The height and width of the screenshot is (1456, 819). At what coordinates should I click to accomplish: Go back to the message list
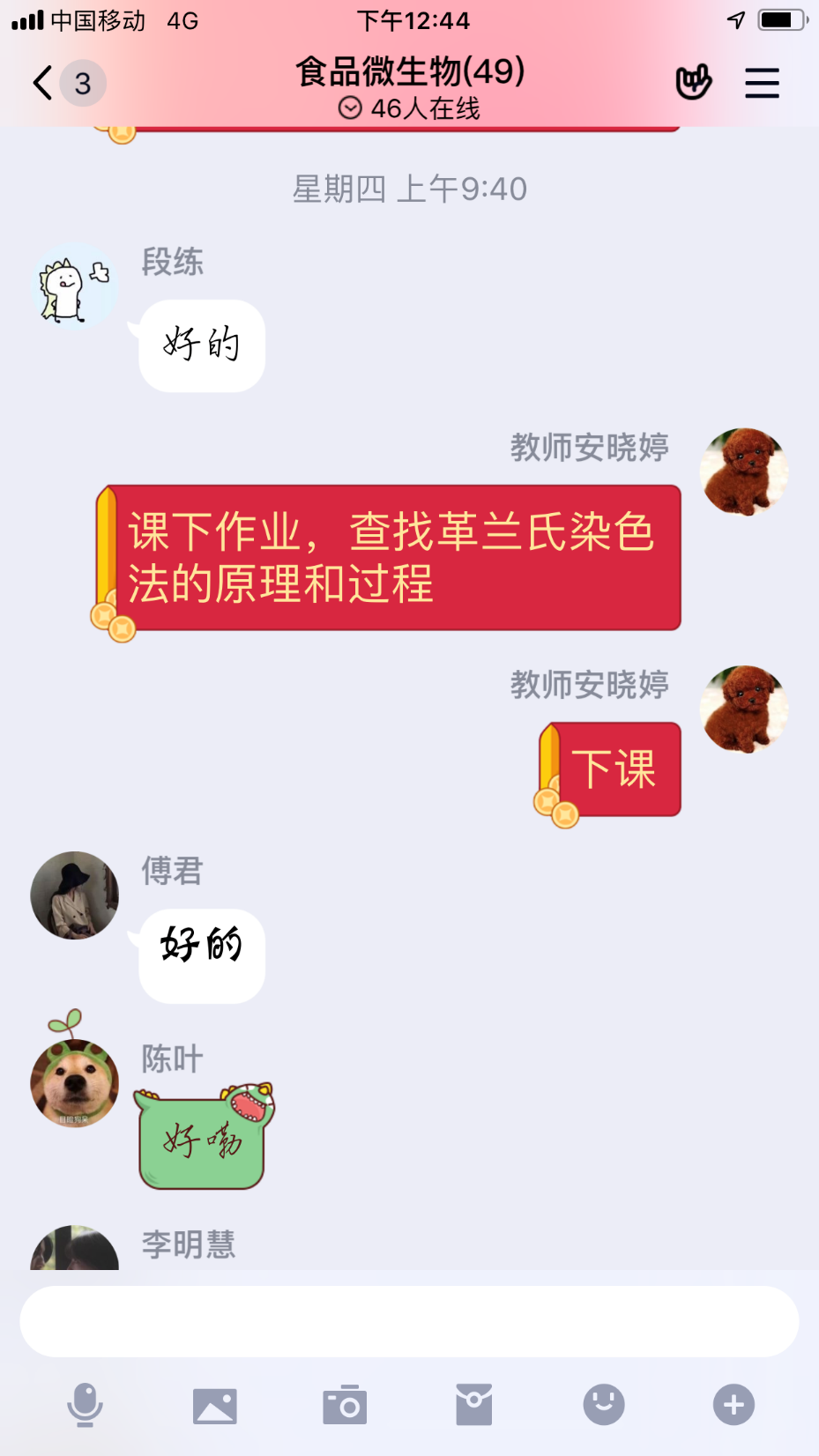(42, 84)
